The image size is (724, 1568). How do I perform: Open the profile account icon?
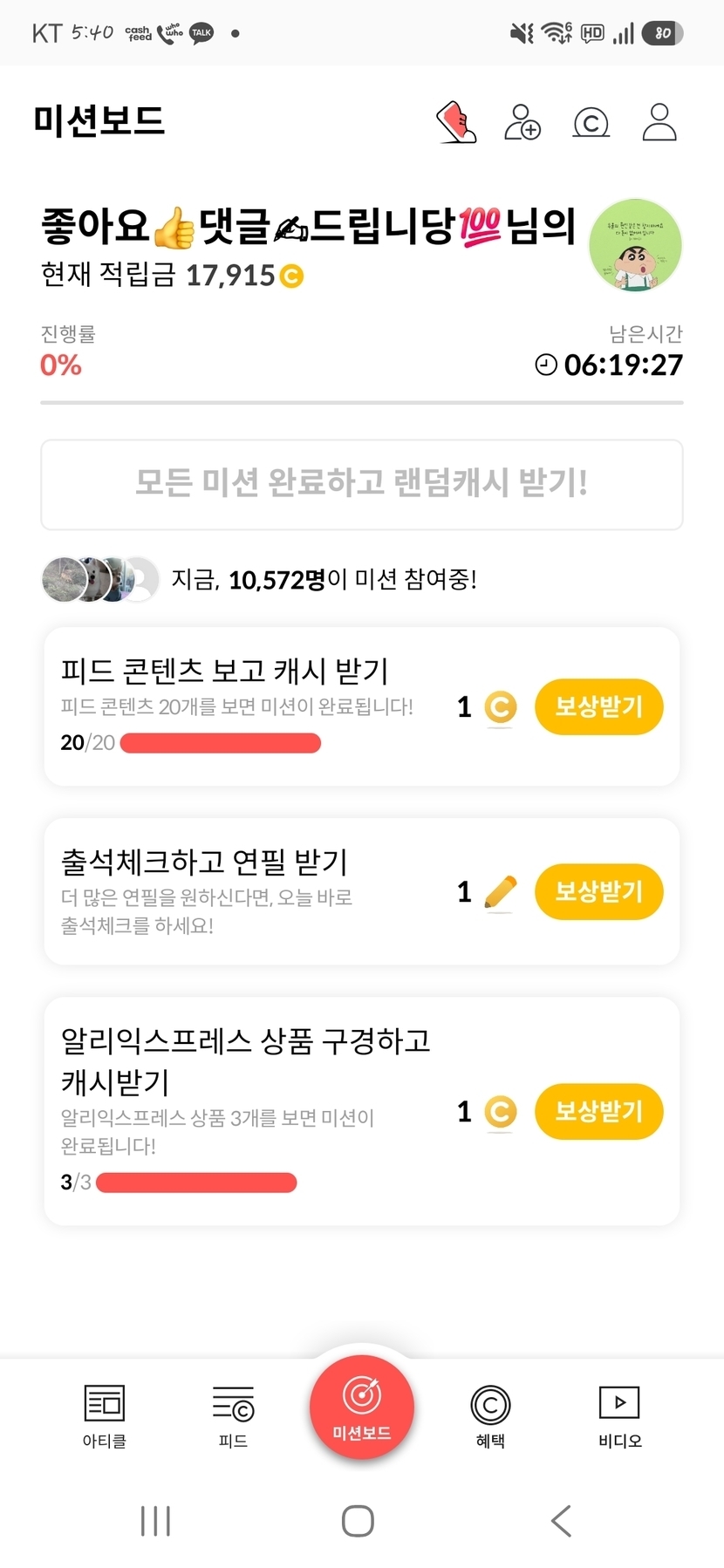click(659, 122)
